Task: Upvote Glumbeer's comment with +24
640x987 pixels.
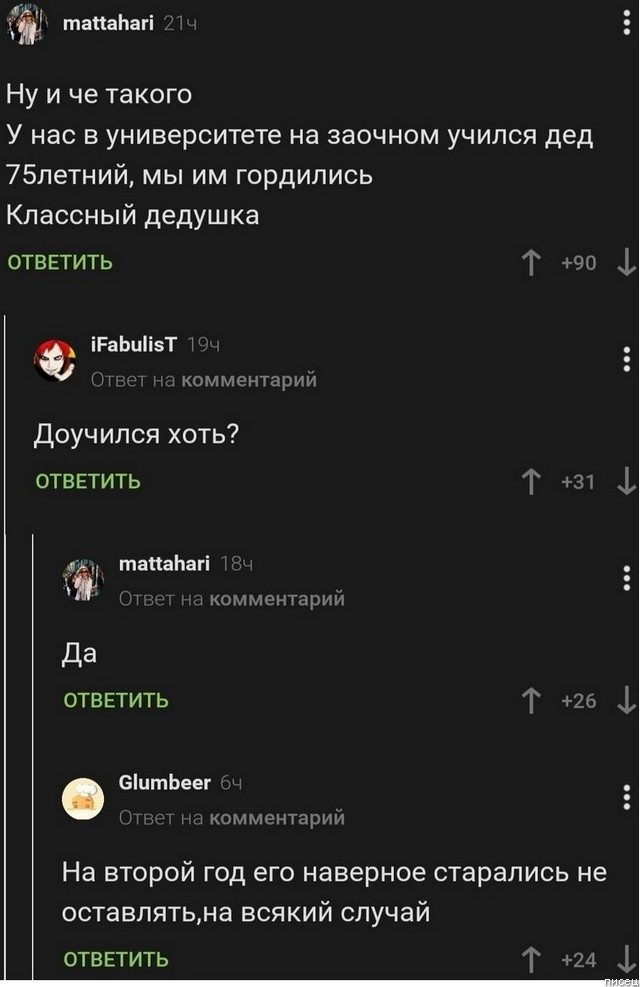Action: click(x=530, y=960)
